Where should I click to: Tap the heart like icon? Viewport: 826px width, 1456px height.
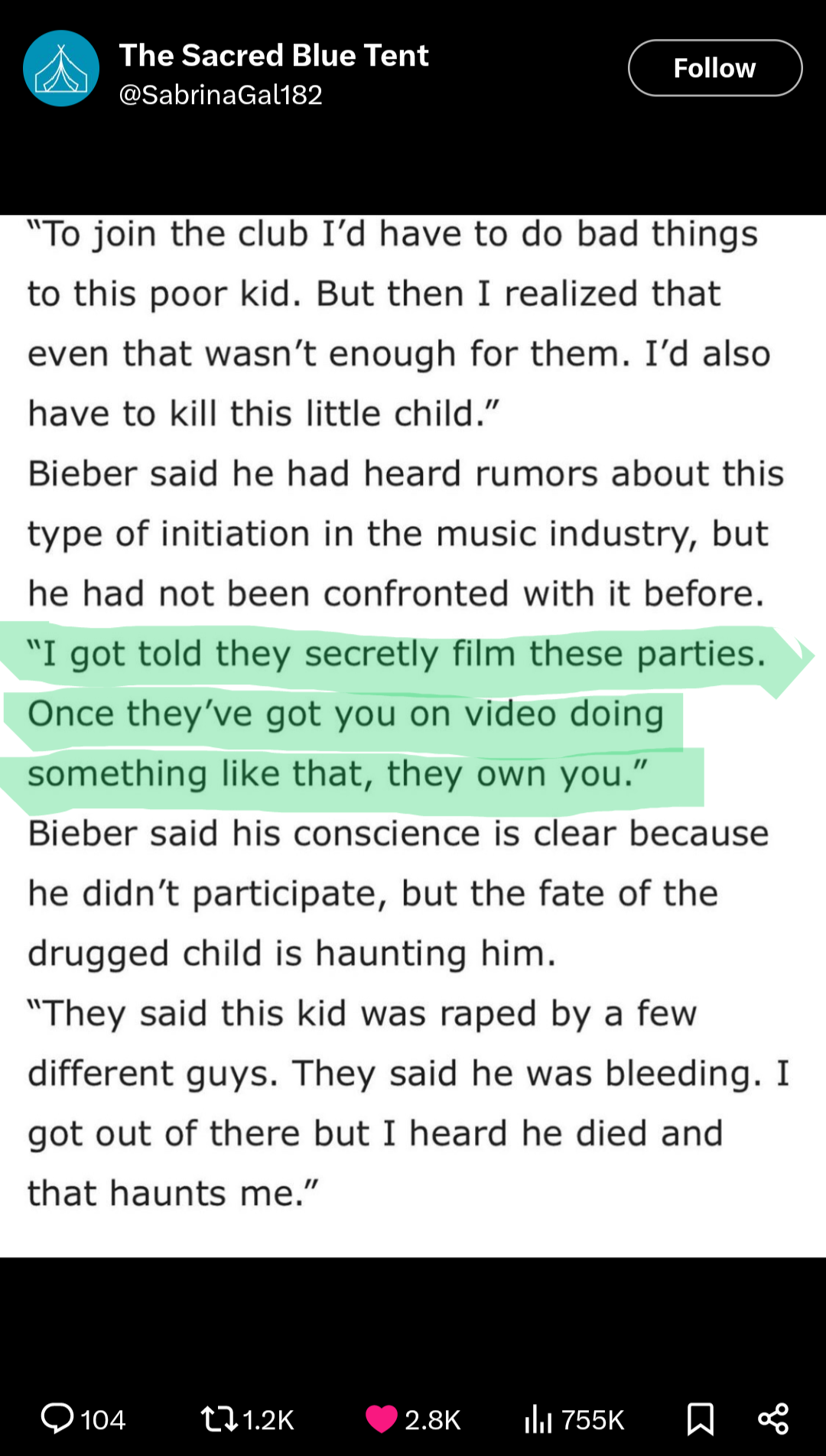(x=381, y=1419)
